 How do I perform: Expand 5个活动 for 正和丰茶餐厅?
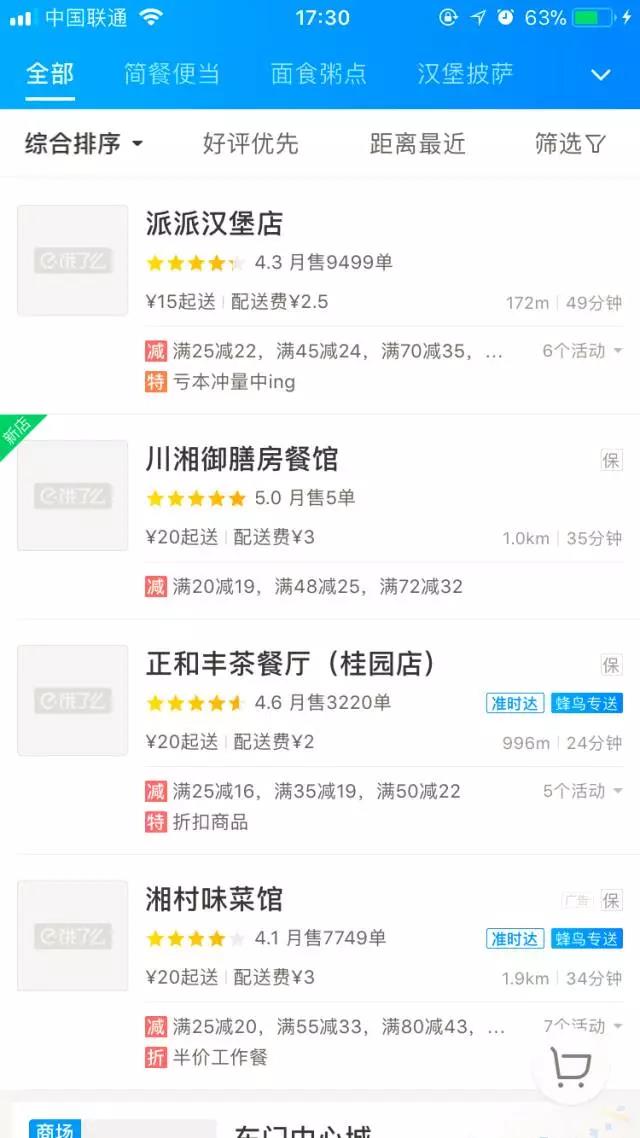[x=582, y=791]
